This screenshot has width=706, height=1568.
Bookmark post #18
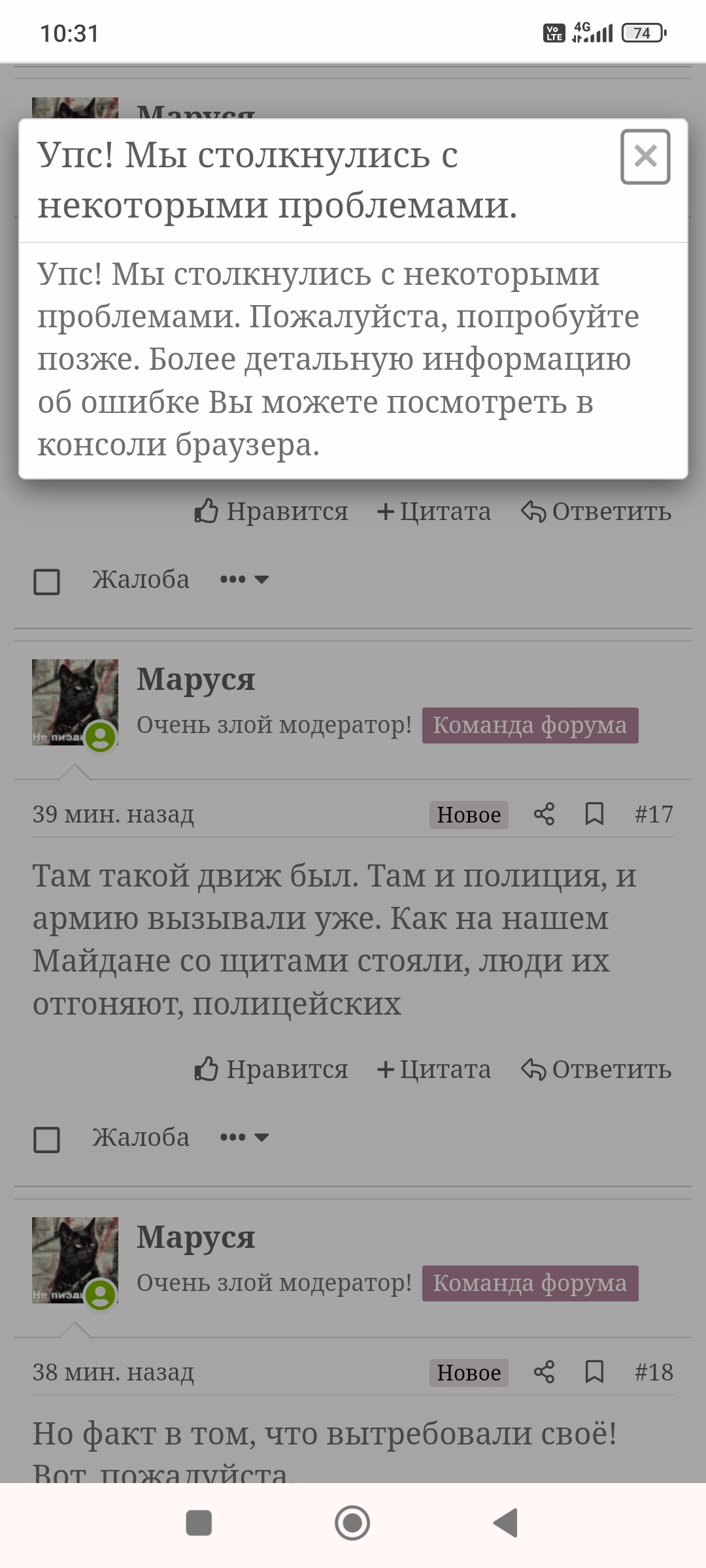coord(594,1372)
